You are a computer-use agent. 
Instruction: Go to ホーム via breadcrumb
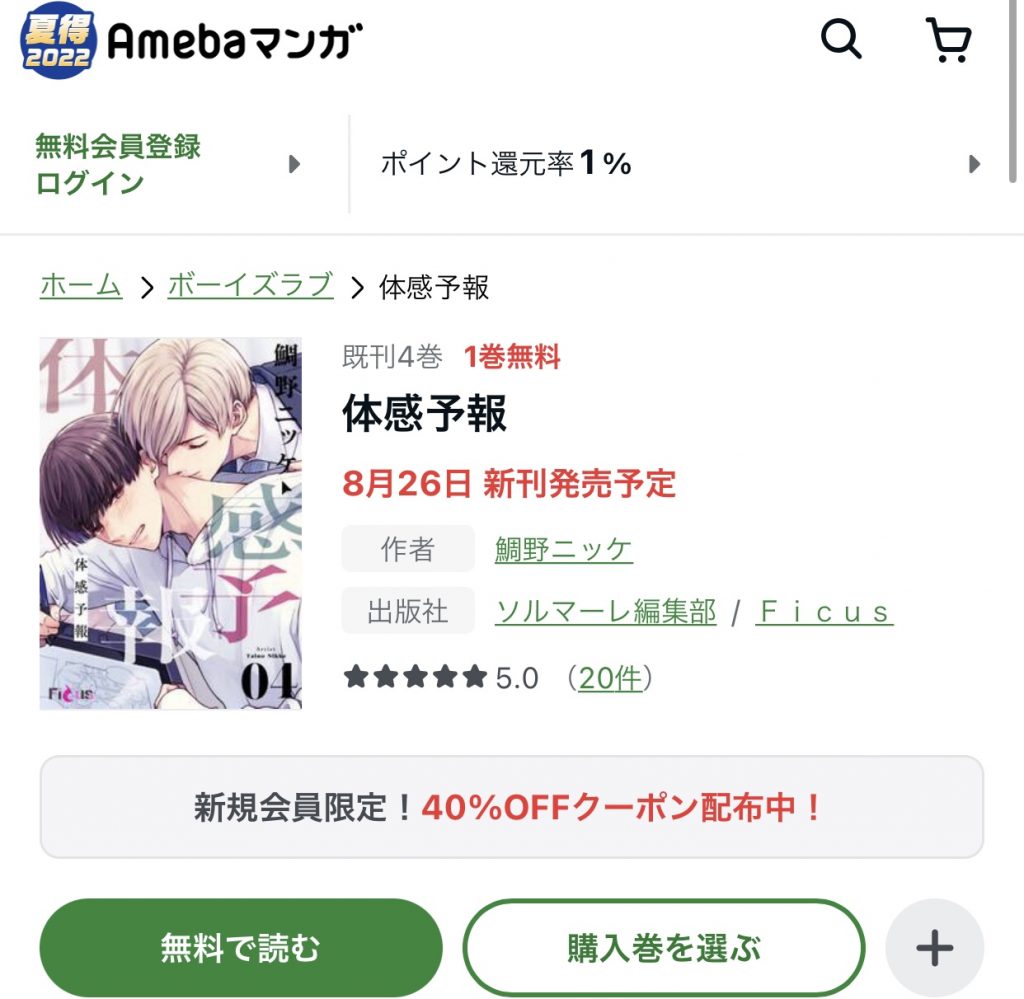point(81,287)
